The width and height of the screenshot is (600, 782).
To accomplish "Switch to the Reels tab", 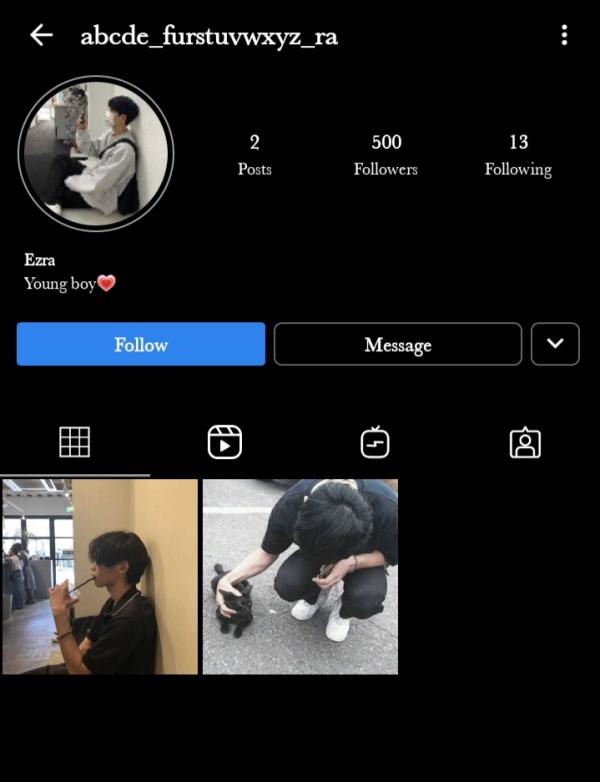I will coord(225,442).
